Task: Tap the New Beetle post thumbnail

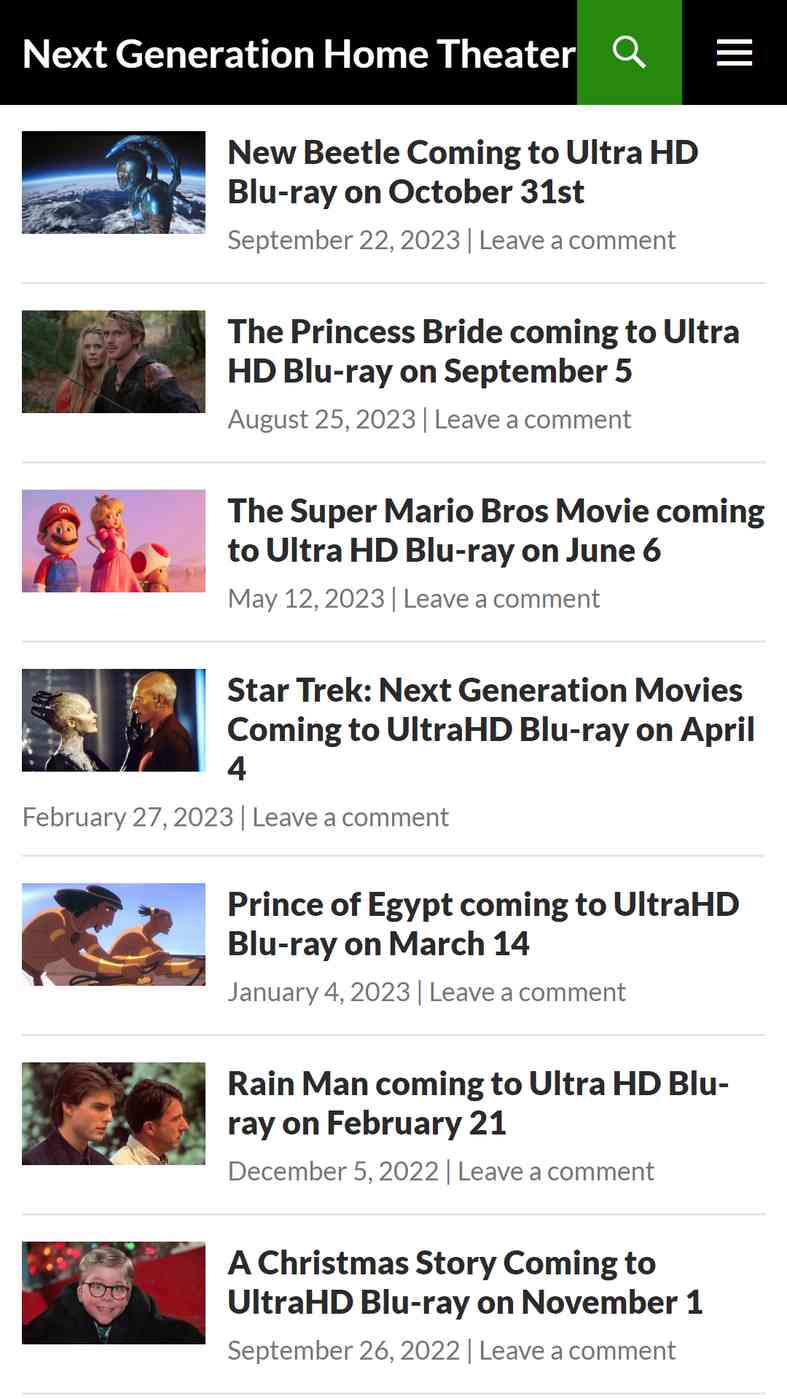Action: [x=114, y=182]
